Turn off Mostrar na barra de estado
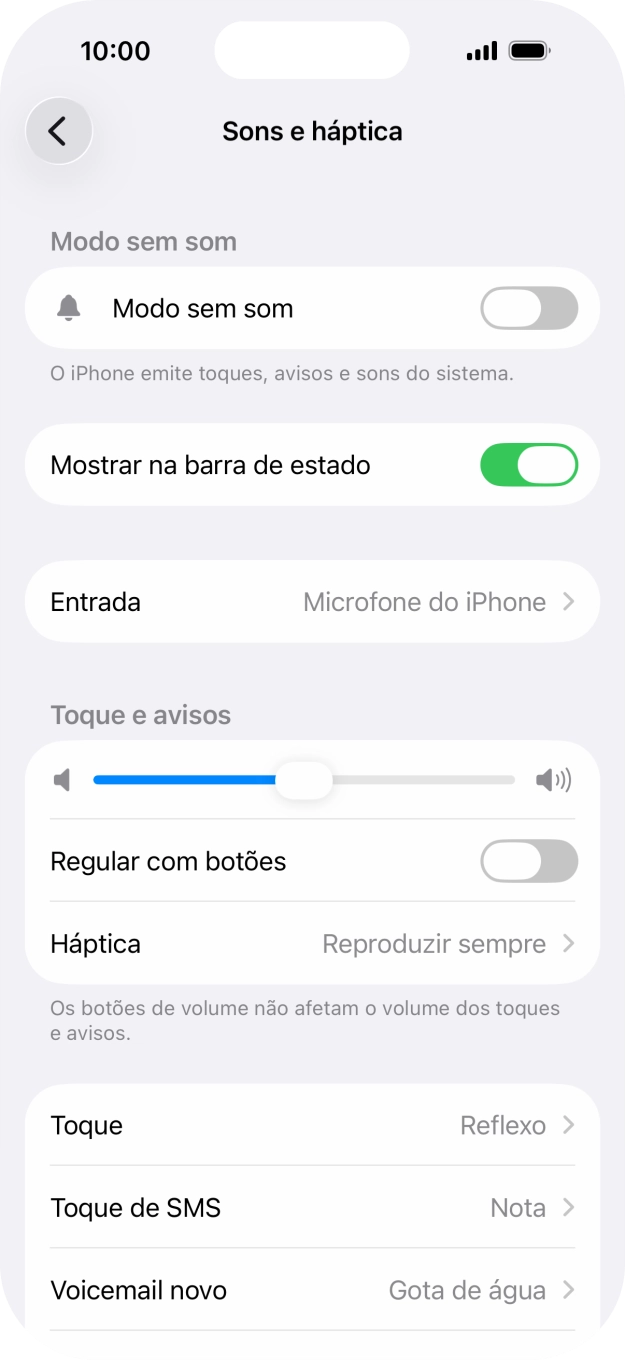The image size is (625, 1360). [529, 465]
